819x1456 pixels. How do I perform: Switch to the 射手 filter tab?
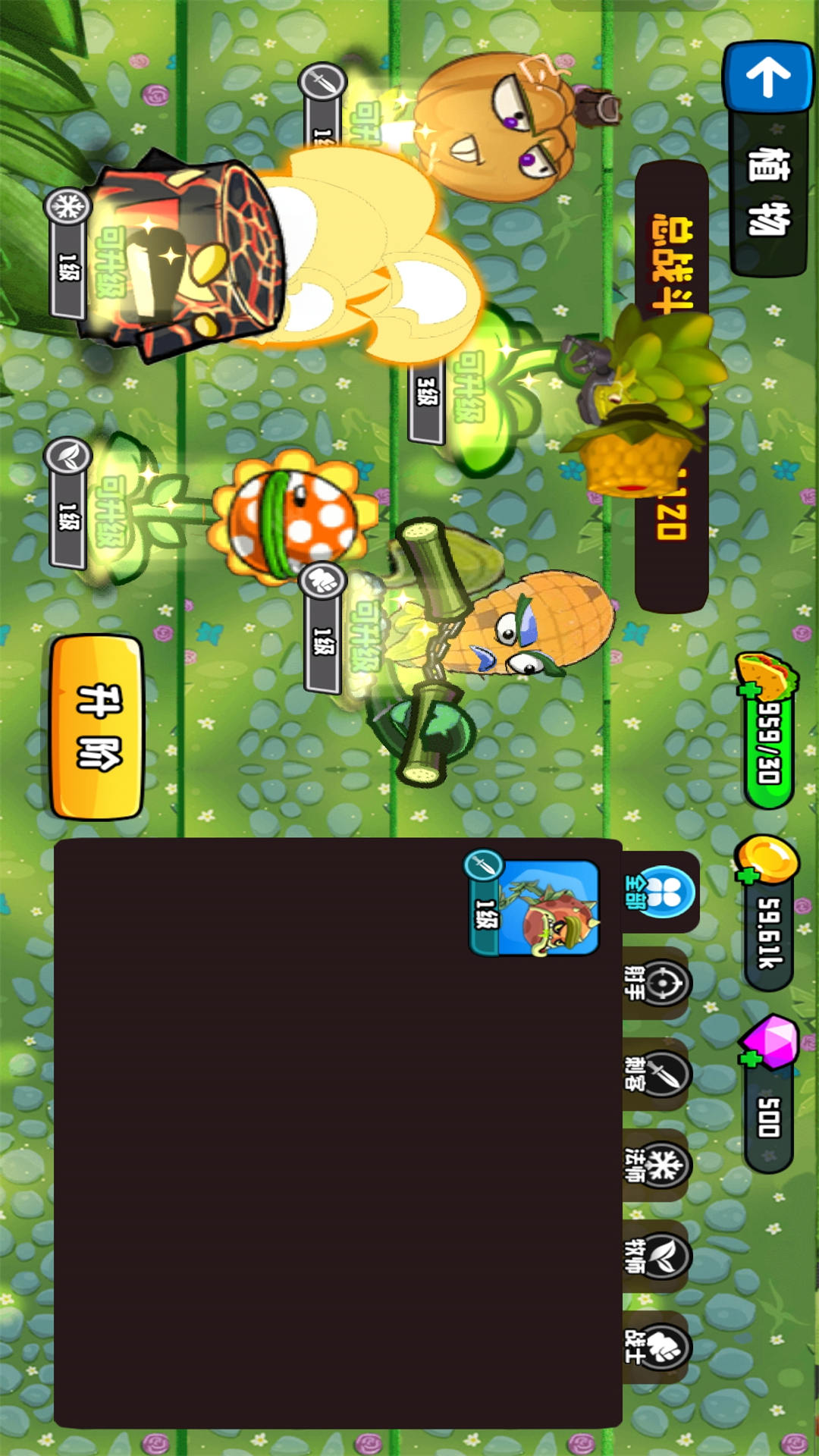(x=657, y=984)
